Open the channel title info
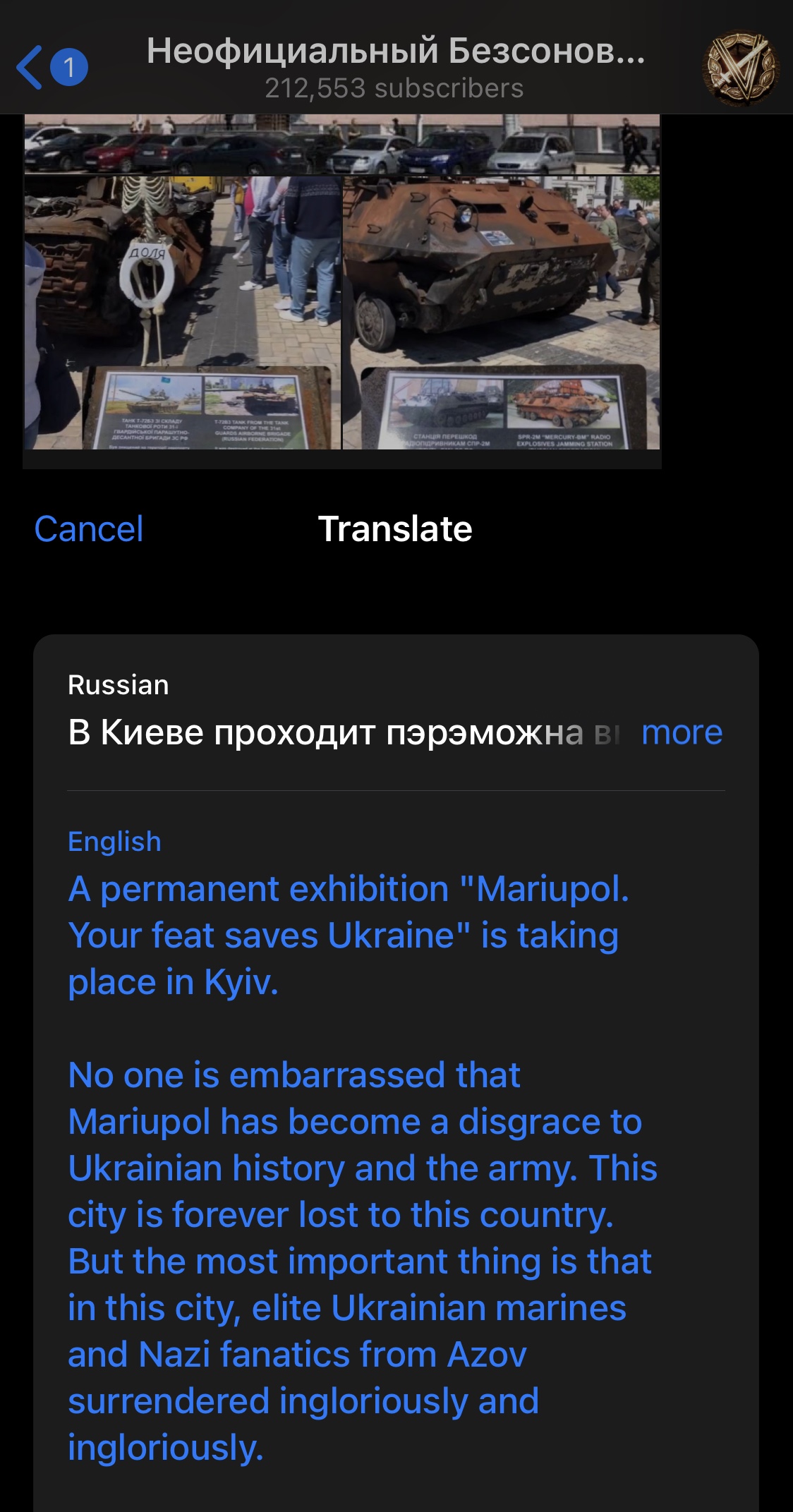The width and height of the screenshot is (793, 1512). (395, 68)
